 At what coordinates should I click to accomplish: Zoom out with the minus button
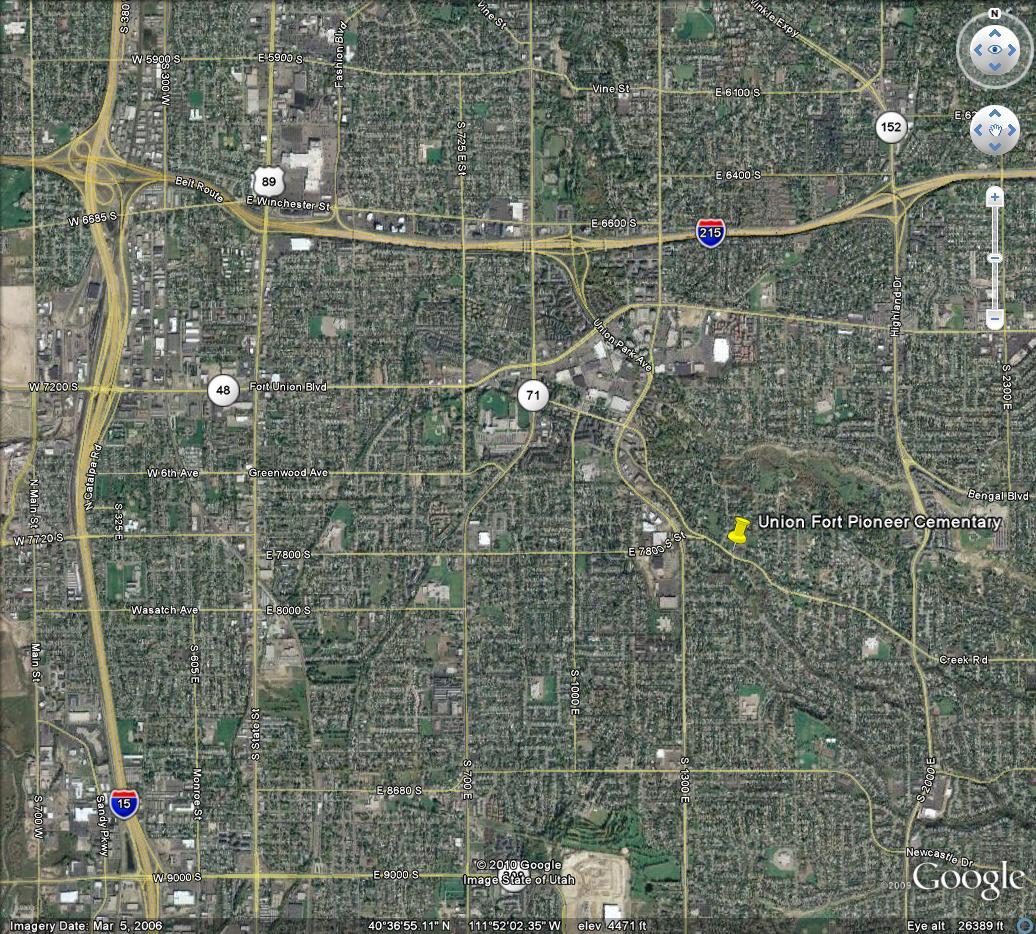coord(995,320)
